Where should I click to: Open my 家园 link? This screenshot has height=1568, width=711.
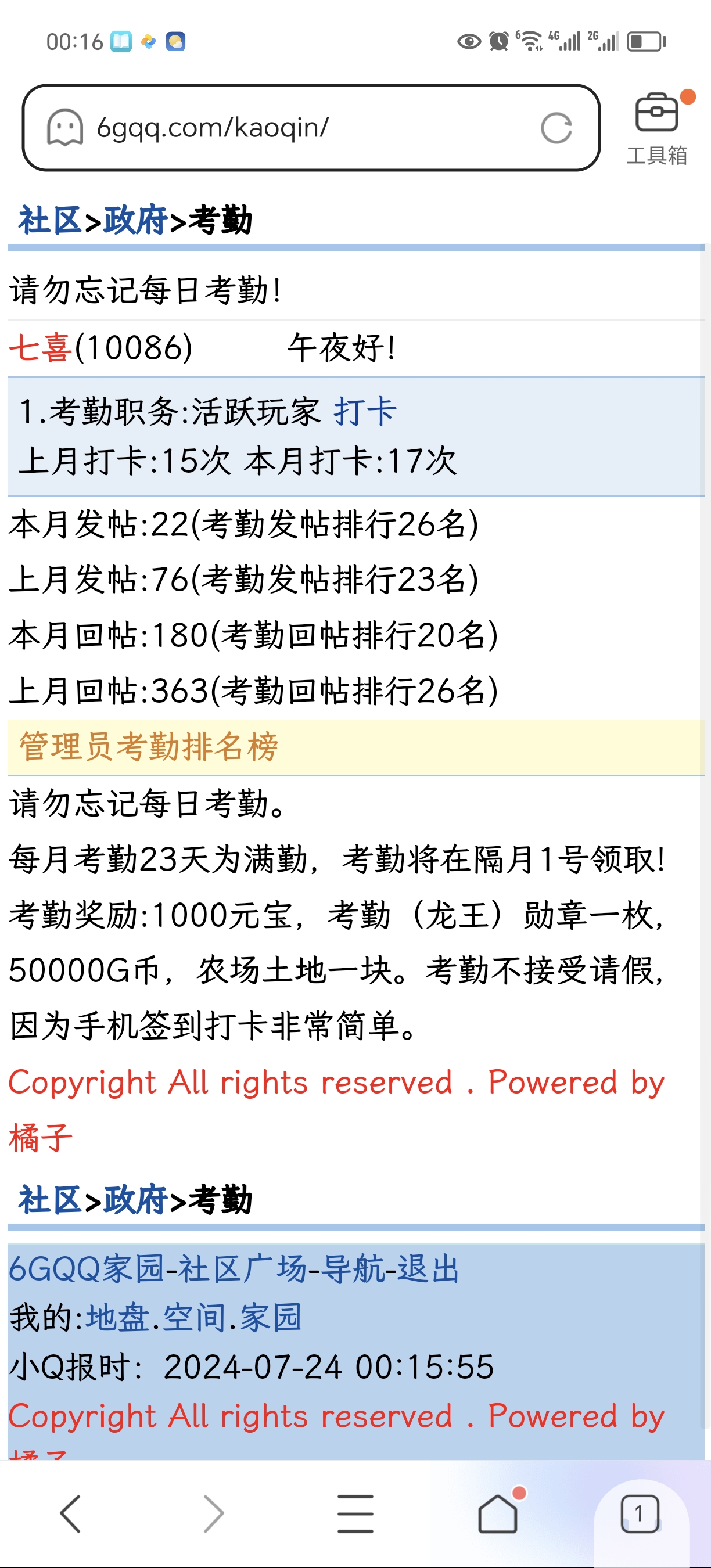[271, 1318]
